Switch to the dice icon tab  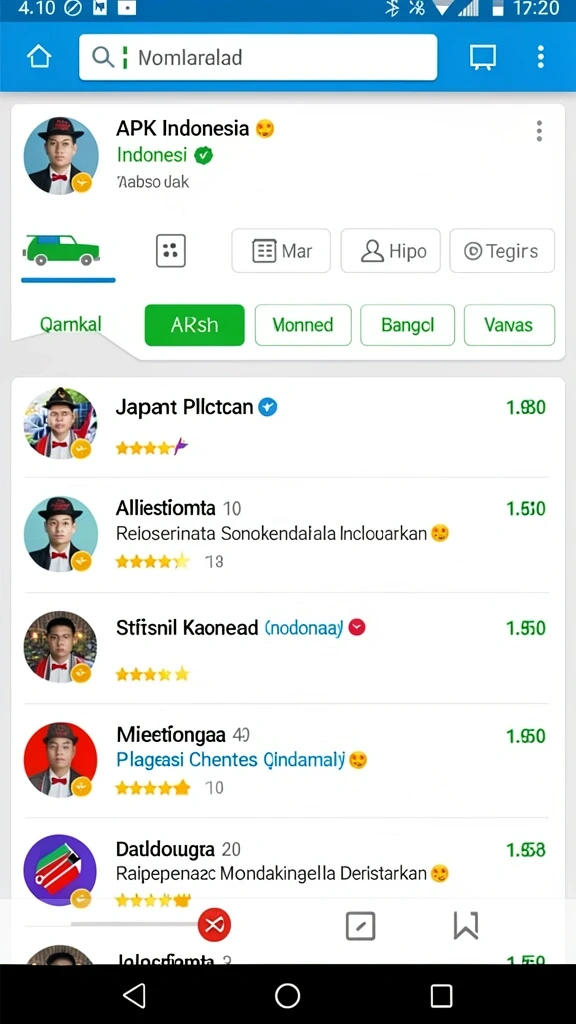(171, 251)
